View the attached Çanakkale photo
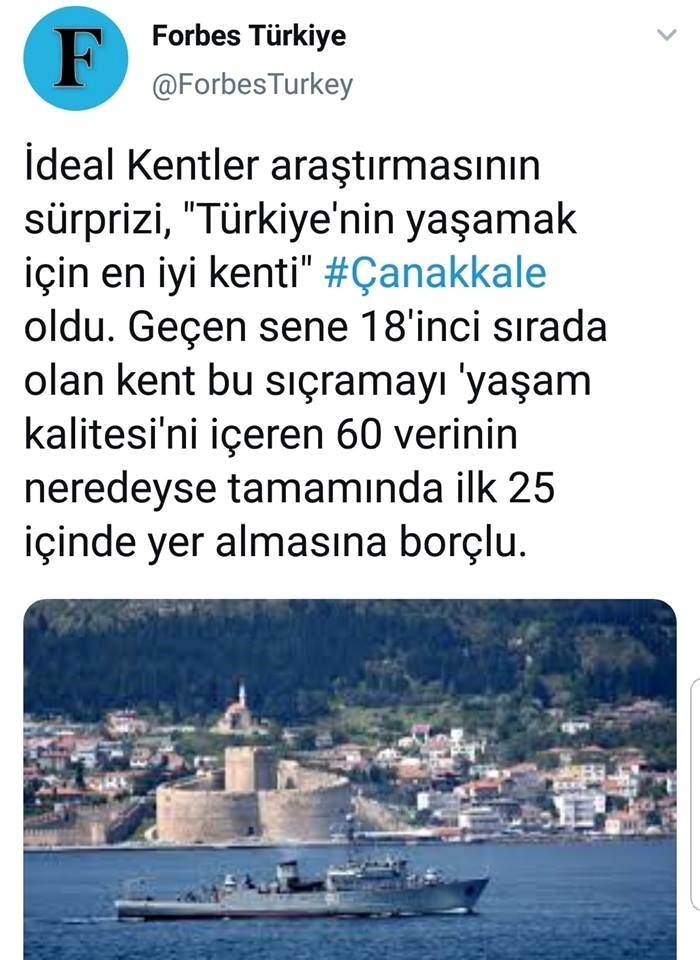 [350, 778]
